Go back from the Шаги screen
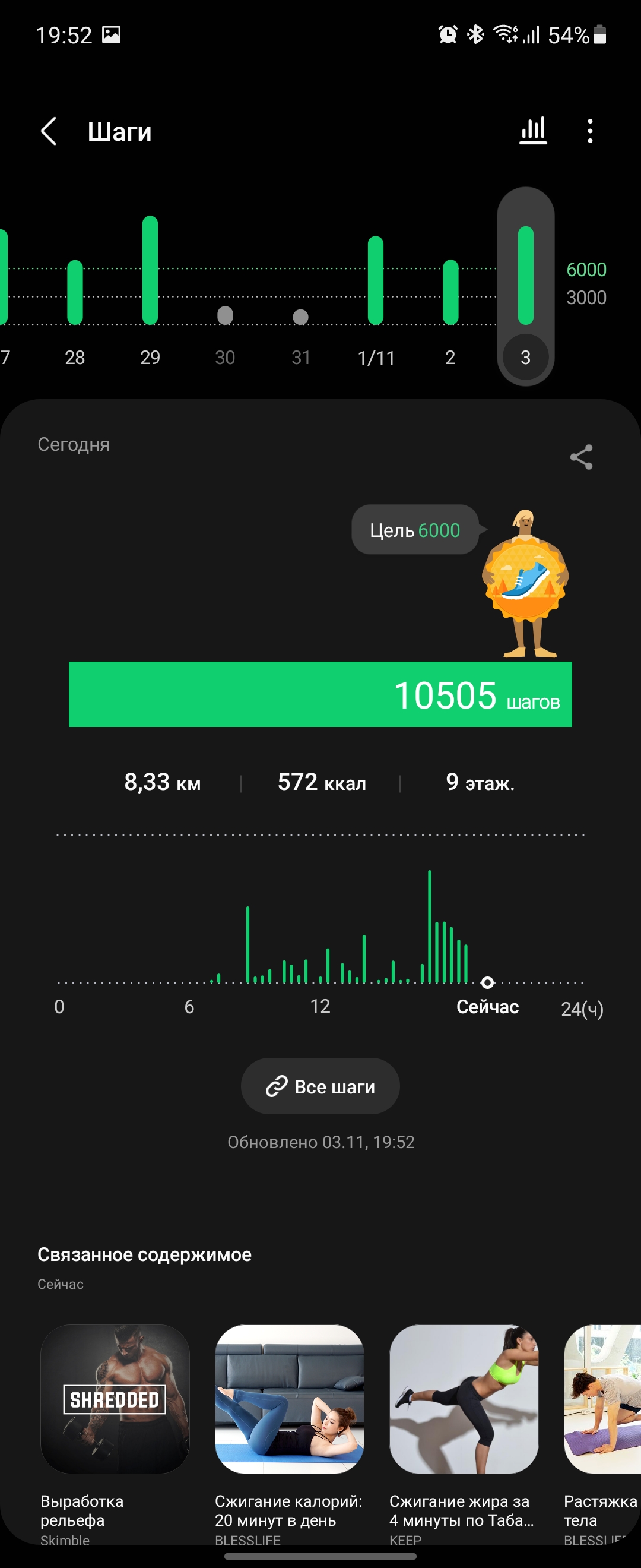The width and height of the screenshot is (641, 1568). pyautogui.click(x=49, y=131)
